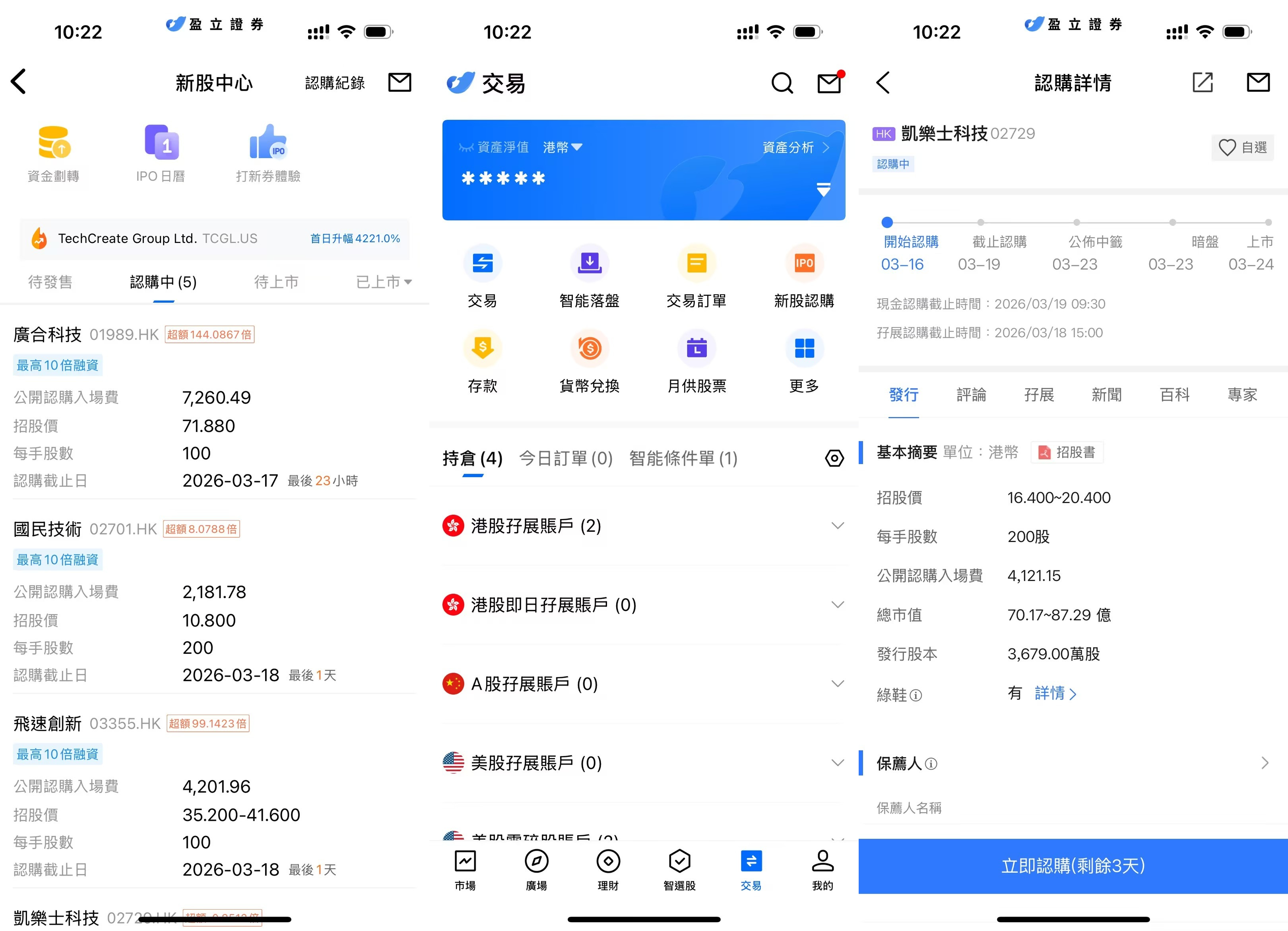Open 認購紀錄 subscription records
This screenshot has width=1288, height=931.
(334, 83)
